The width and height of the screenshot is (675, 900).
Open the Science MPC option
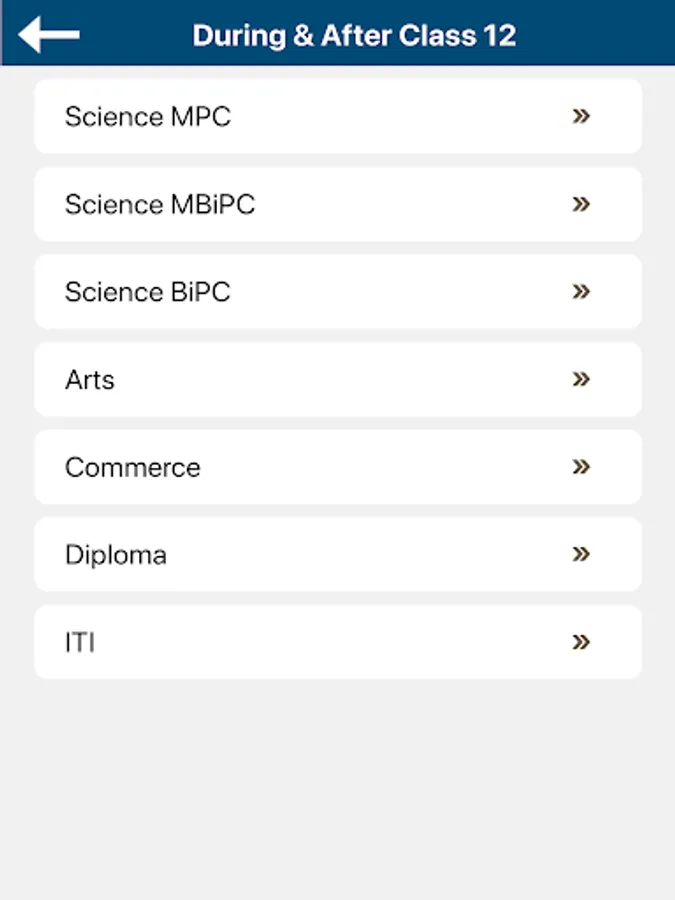click(x=337, y=116)
